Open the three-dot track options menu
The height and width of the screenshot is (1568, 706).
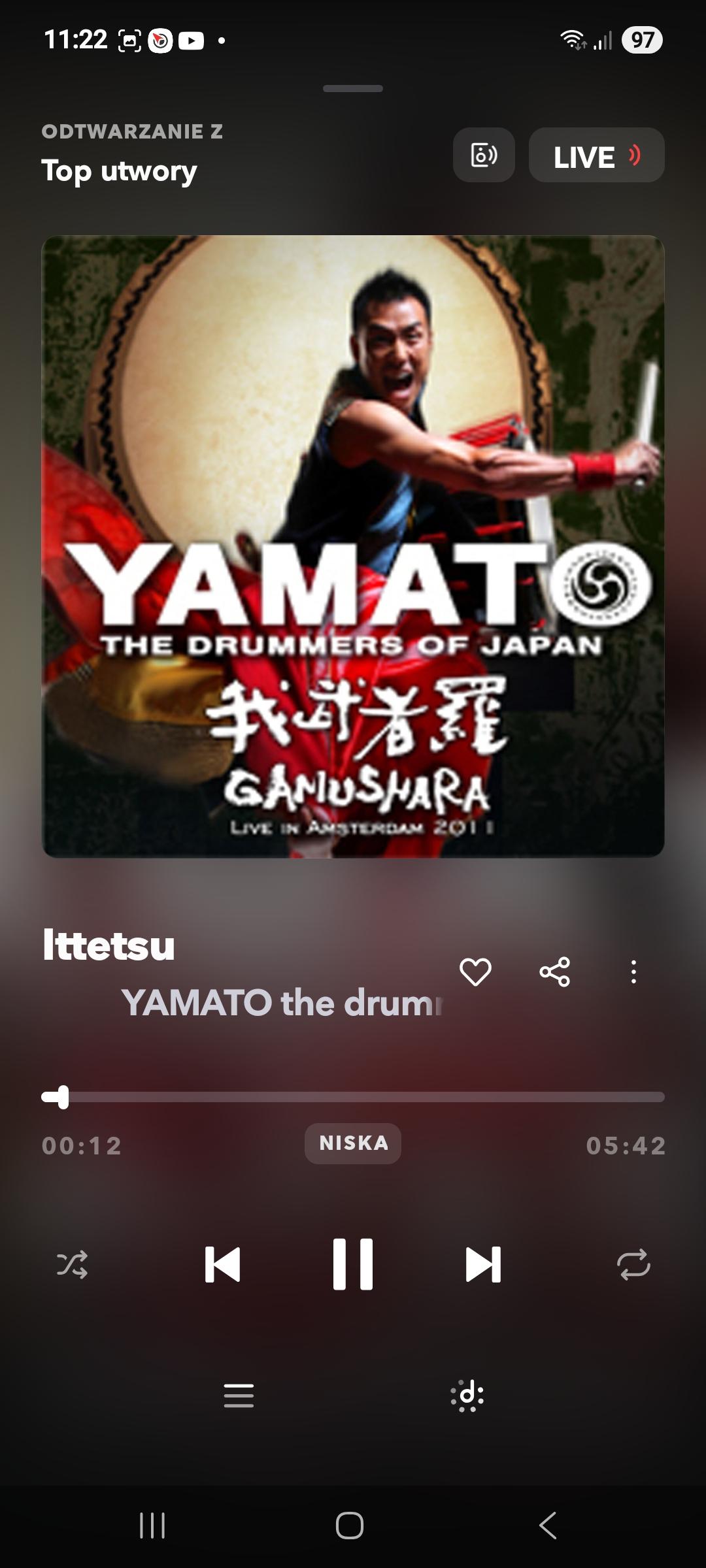click(633, 972)
